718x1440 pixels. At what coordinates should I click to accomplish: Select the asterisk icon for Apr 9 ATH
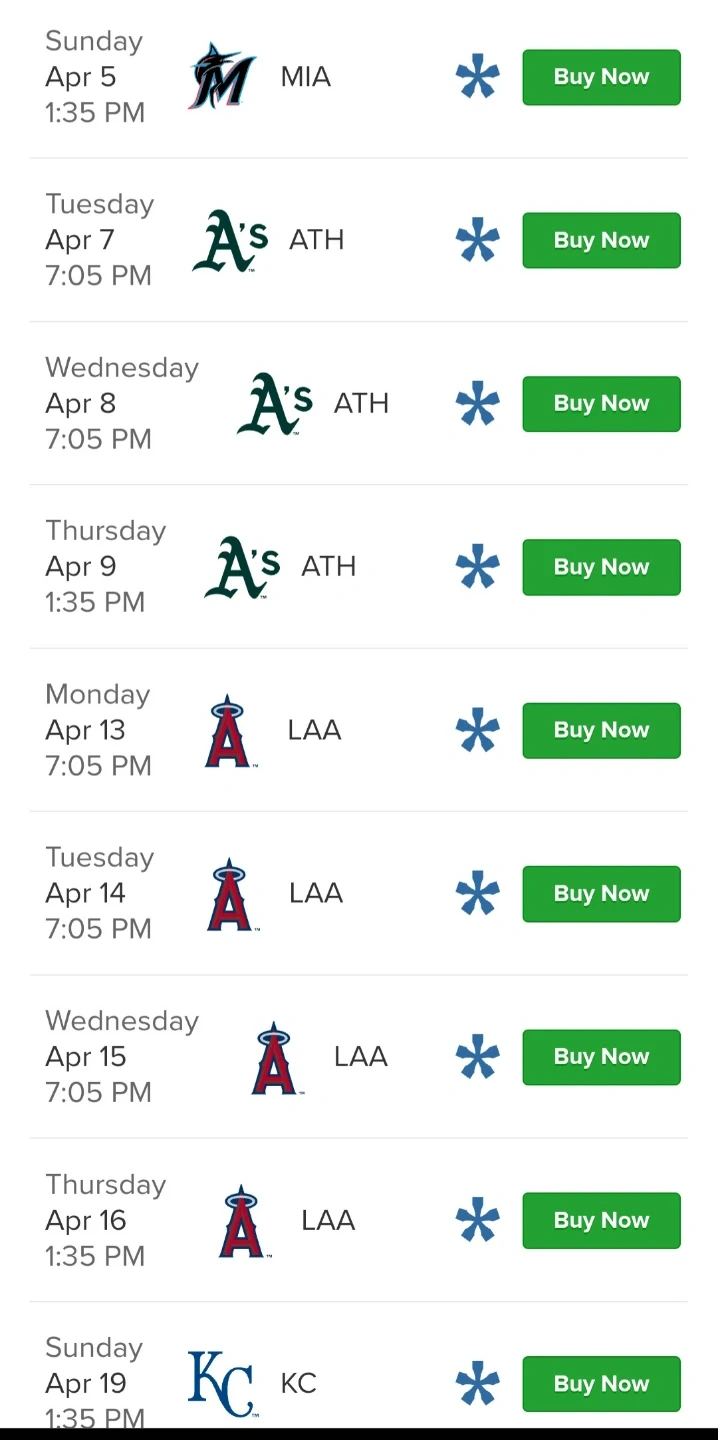pos(477,567)
